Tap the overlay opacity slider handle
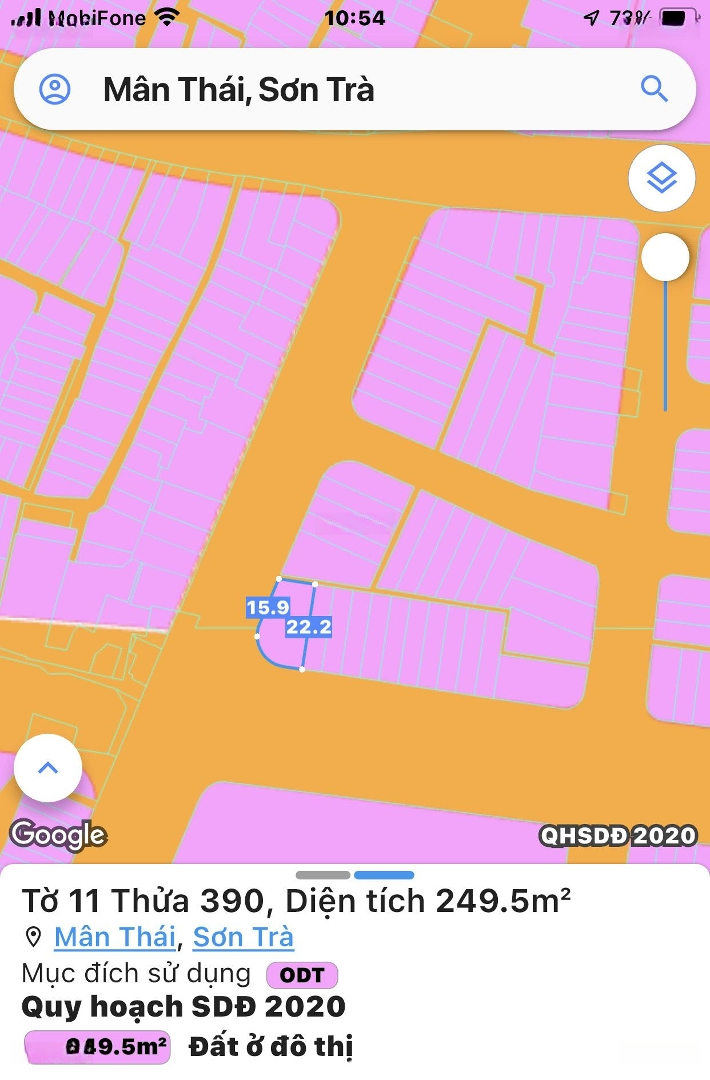 point(665,258)
